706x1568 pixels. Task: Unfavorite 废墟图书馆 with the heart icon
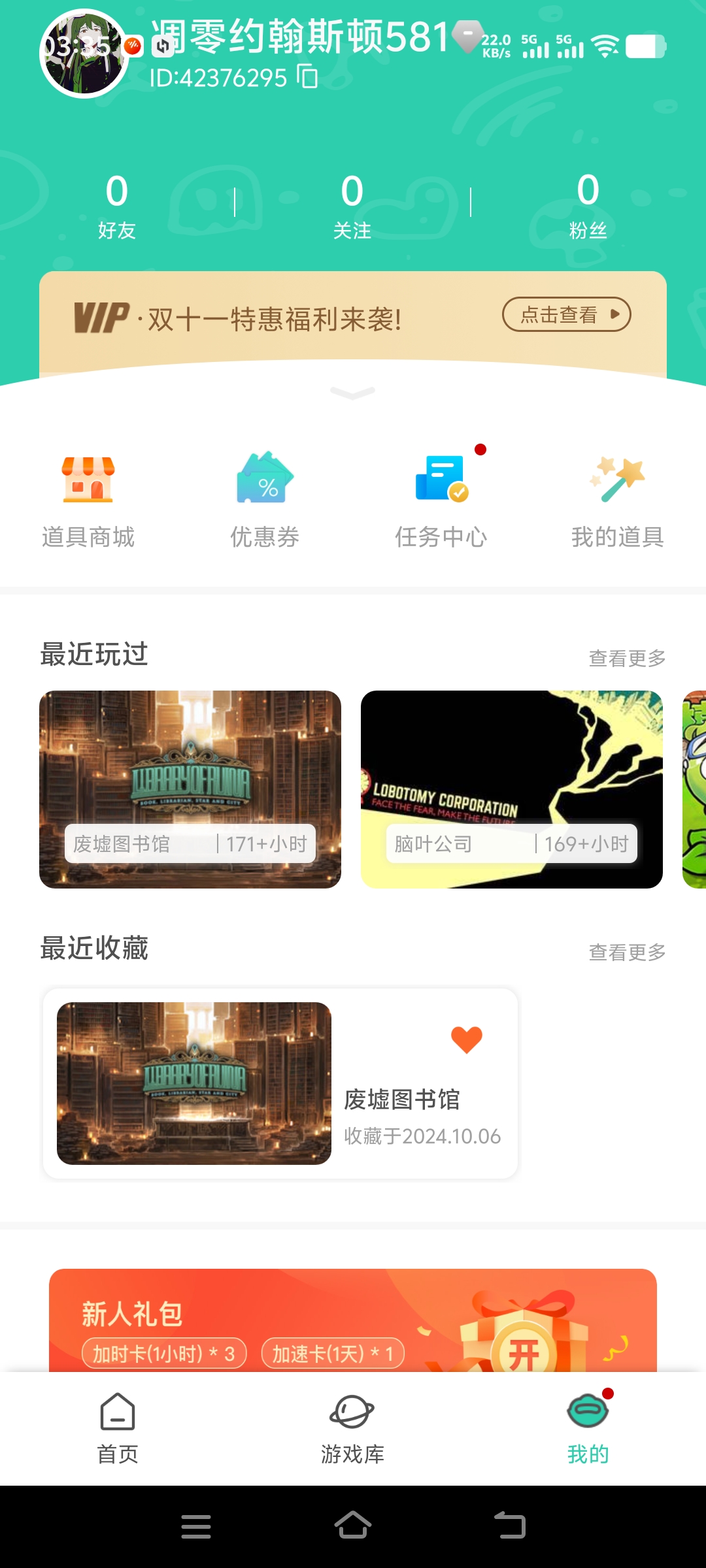pos(466,1039)
